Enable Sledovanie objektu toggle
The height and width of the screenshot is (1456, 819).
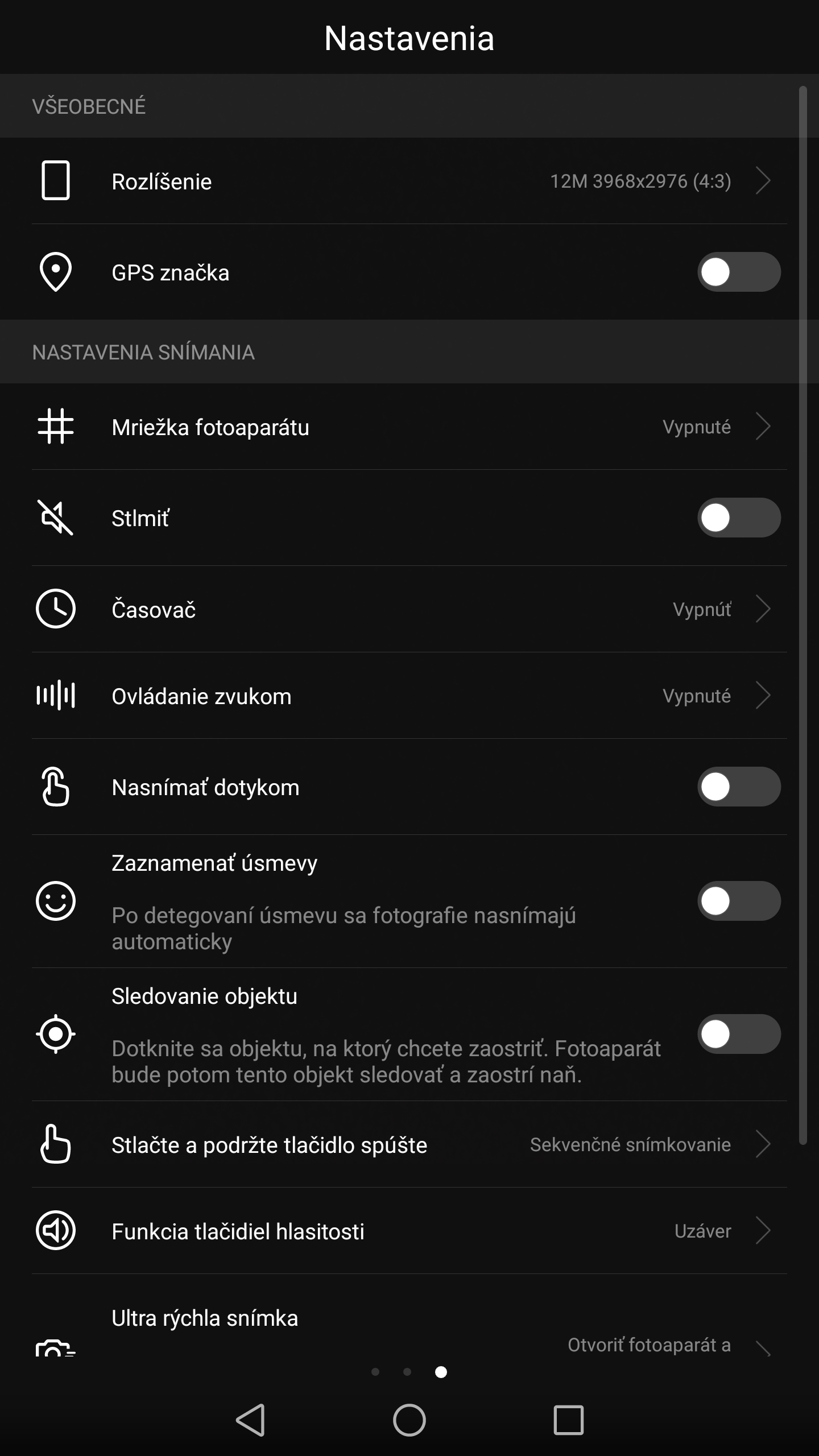739,1034
